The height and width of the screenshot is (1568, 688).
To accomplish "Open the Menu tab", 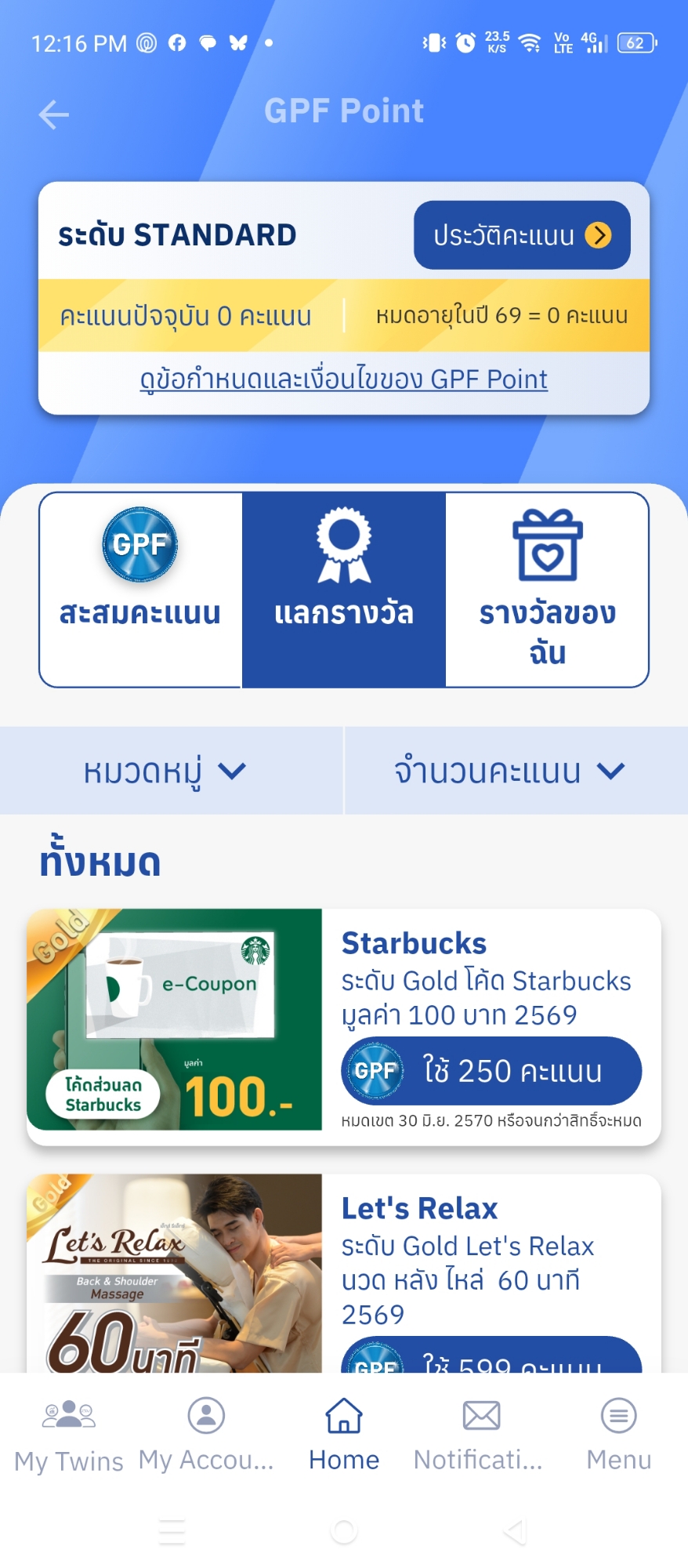I will click(x=619, y=1435).
